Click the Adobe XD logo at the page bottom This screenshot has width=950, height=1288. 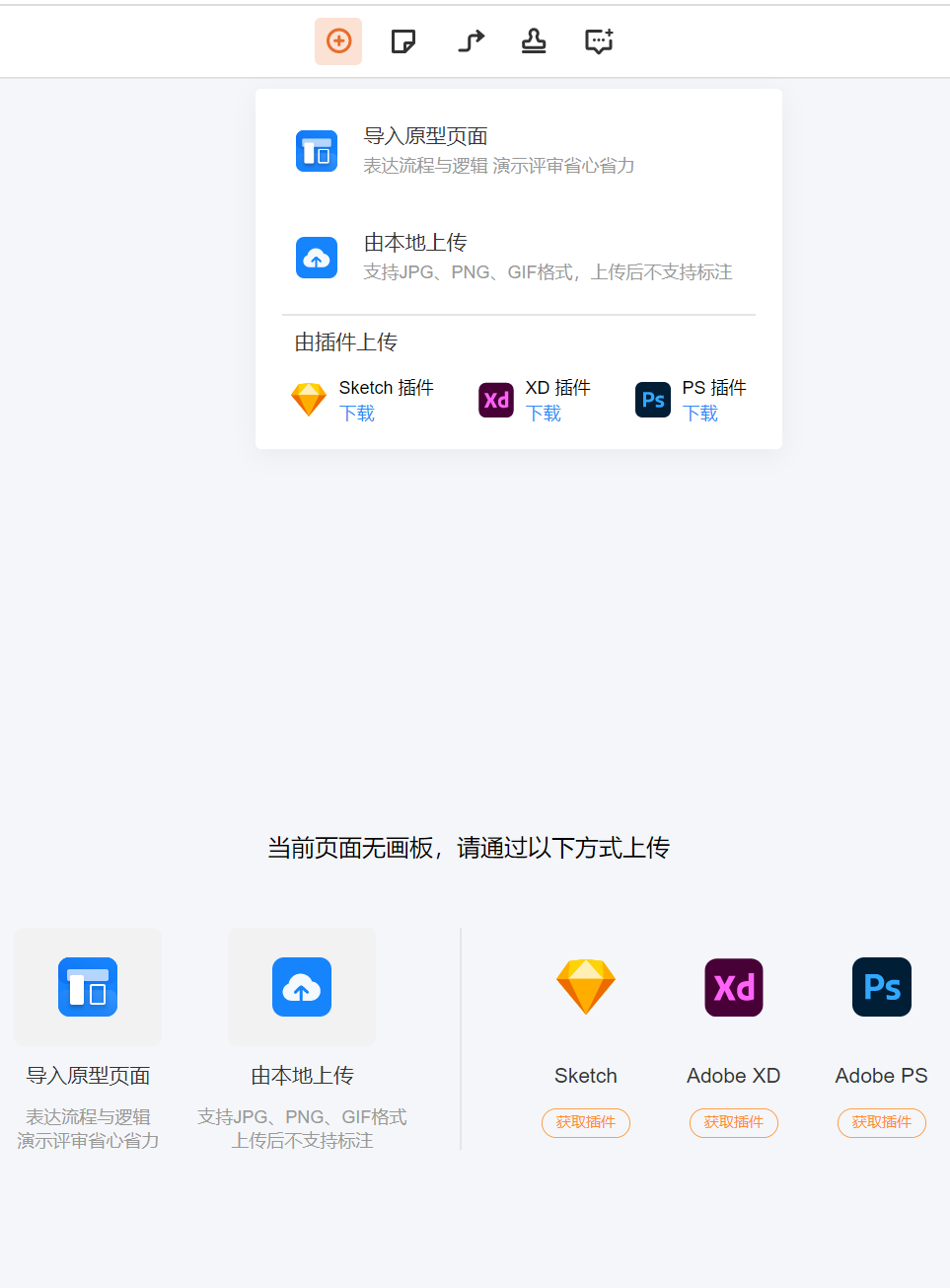733,987
